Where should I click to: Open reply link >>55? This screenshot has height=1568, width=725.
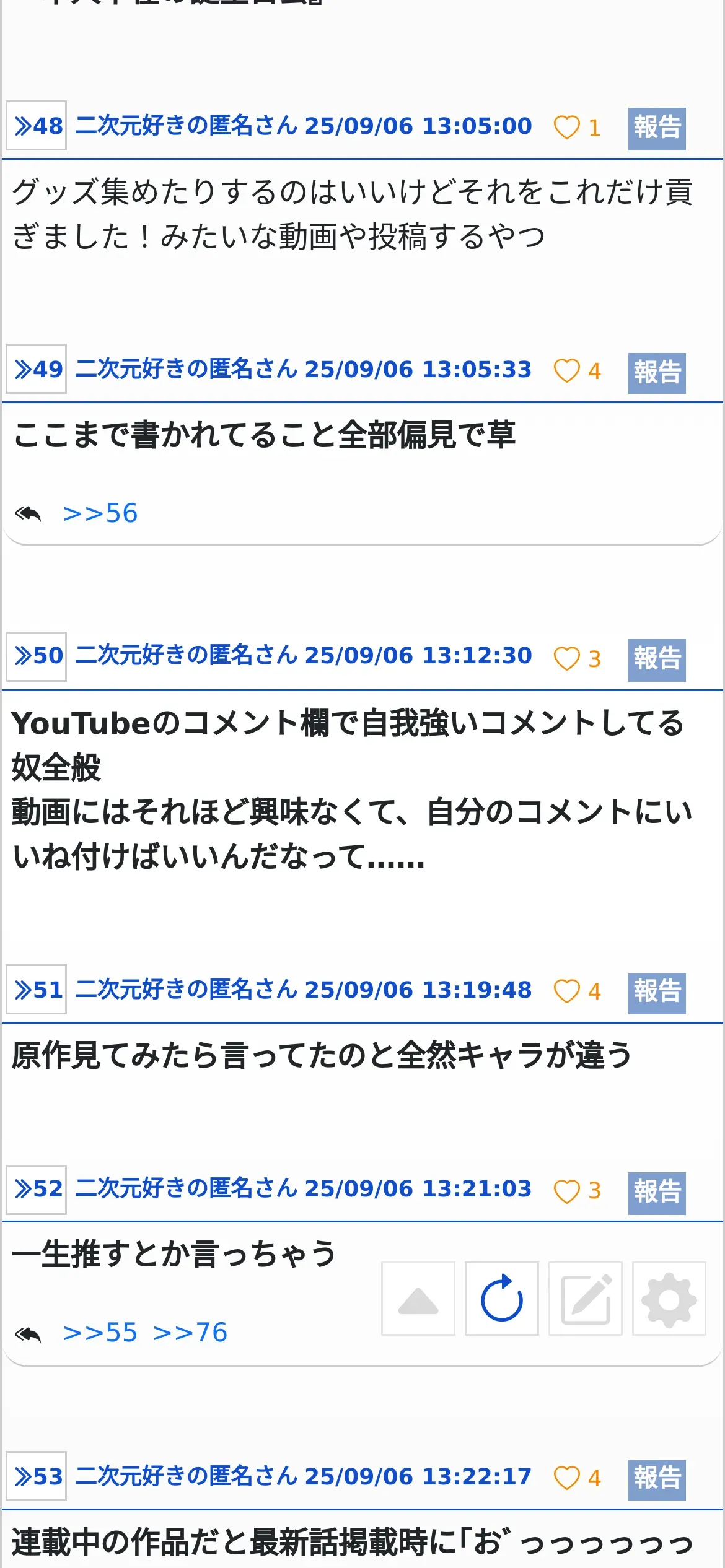coord(100,1332)
